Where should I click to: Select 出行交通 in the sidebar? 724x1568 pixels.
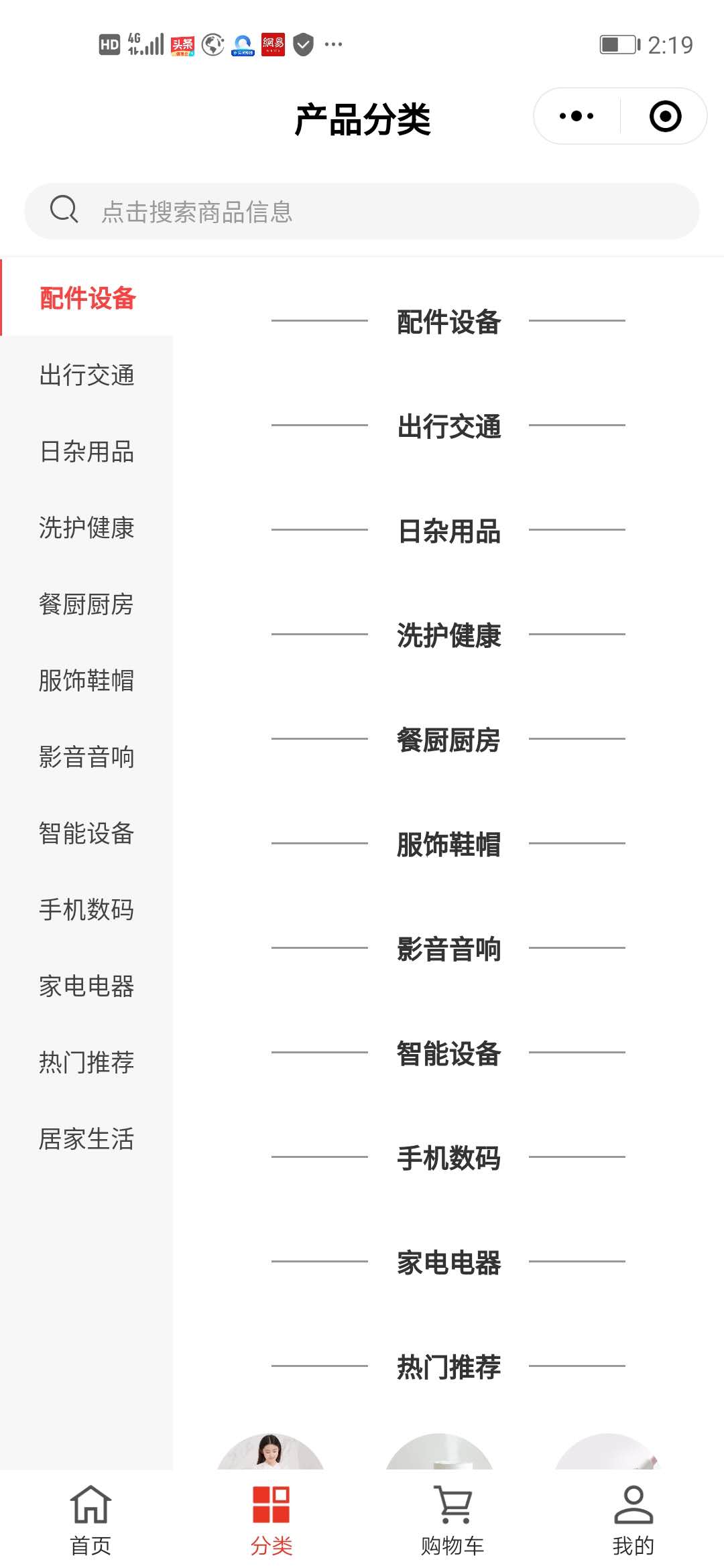pyautogui.click(x=86, y=375)
